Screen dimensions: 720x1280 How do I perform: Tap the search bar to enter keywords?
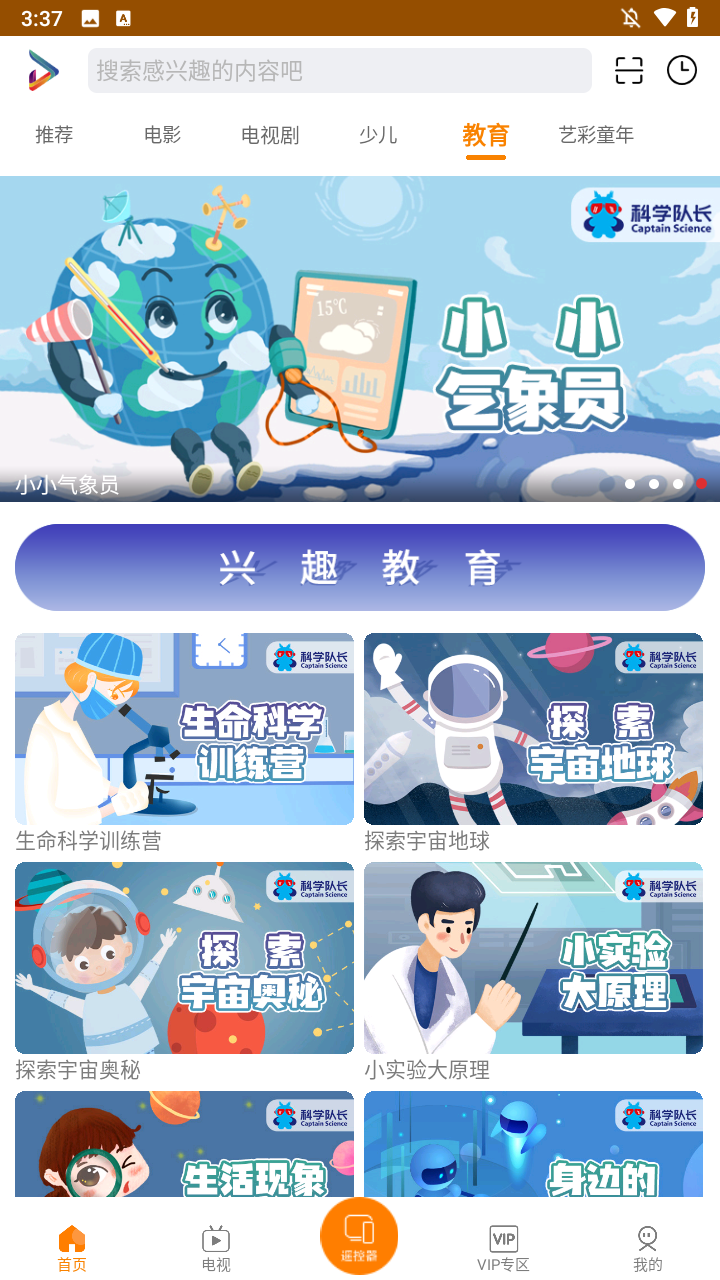pos(340,70)
